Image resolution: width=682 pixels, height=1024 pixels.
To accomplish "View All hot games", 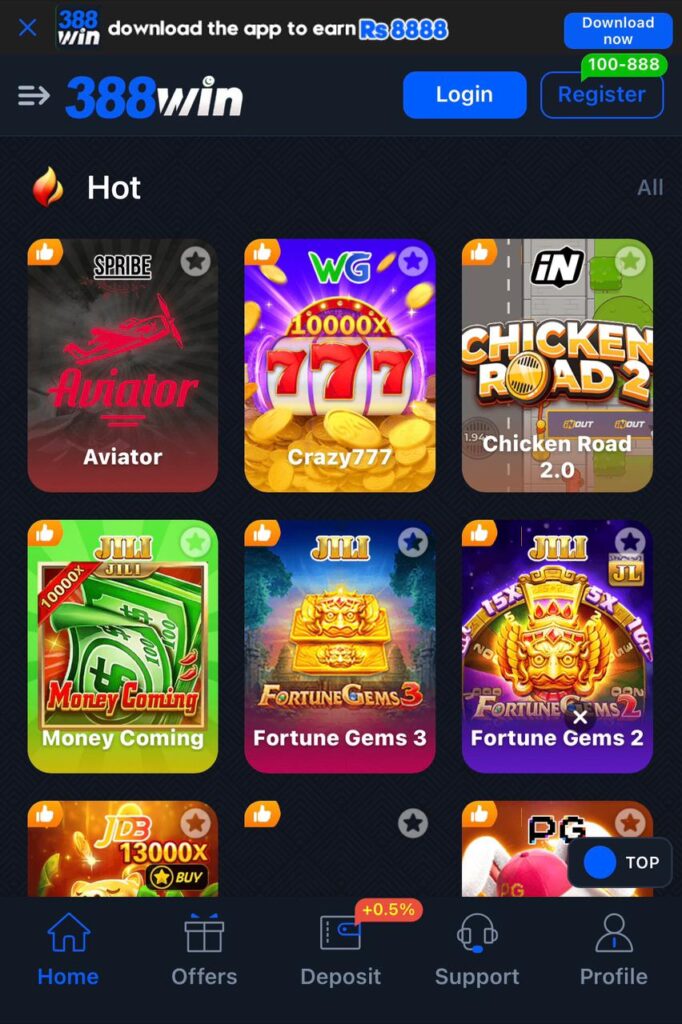I will tap(650, 188).
